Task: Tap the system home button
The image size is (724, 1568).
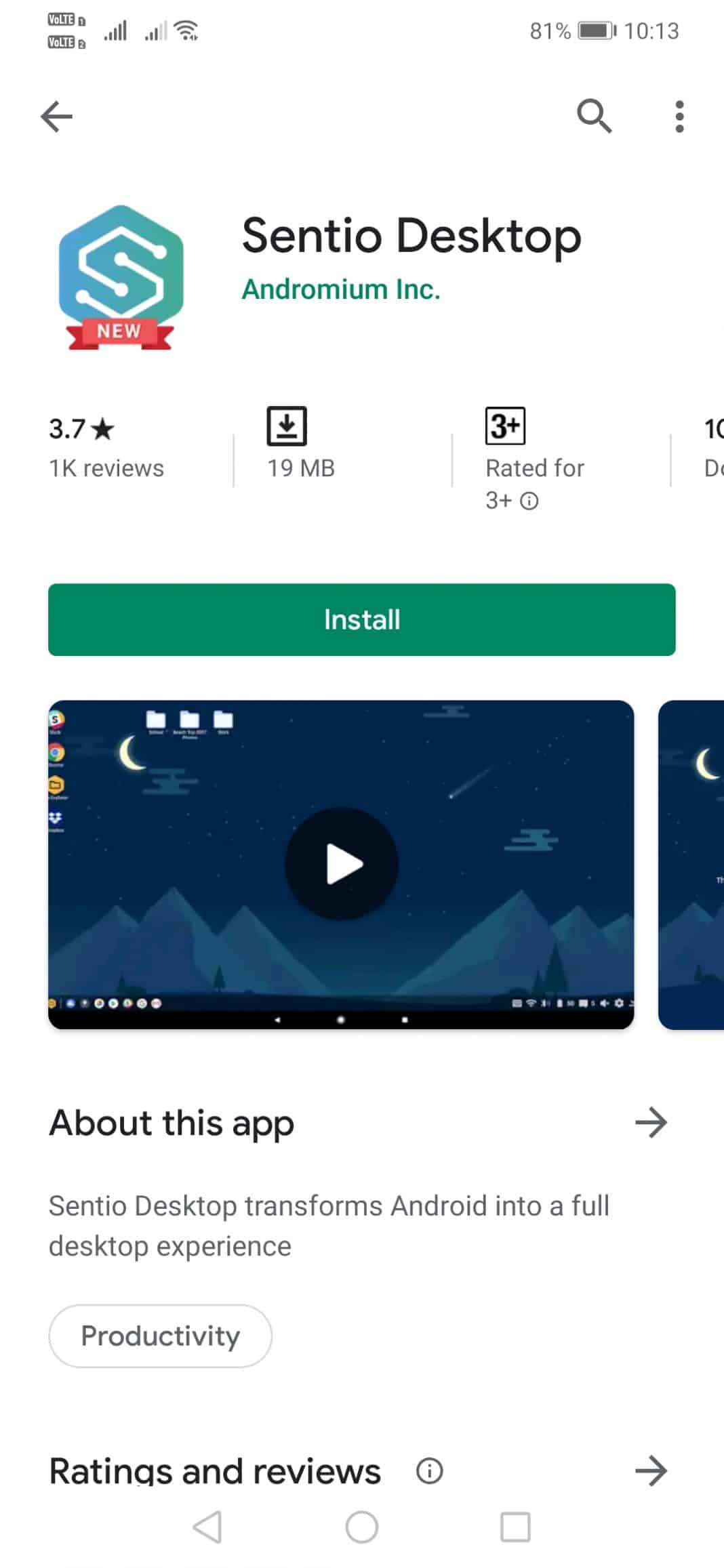Action: (361, 1527)
